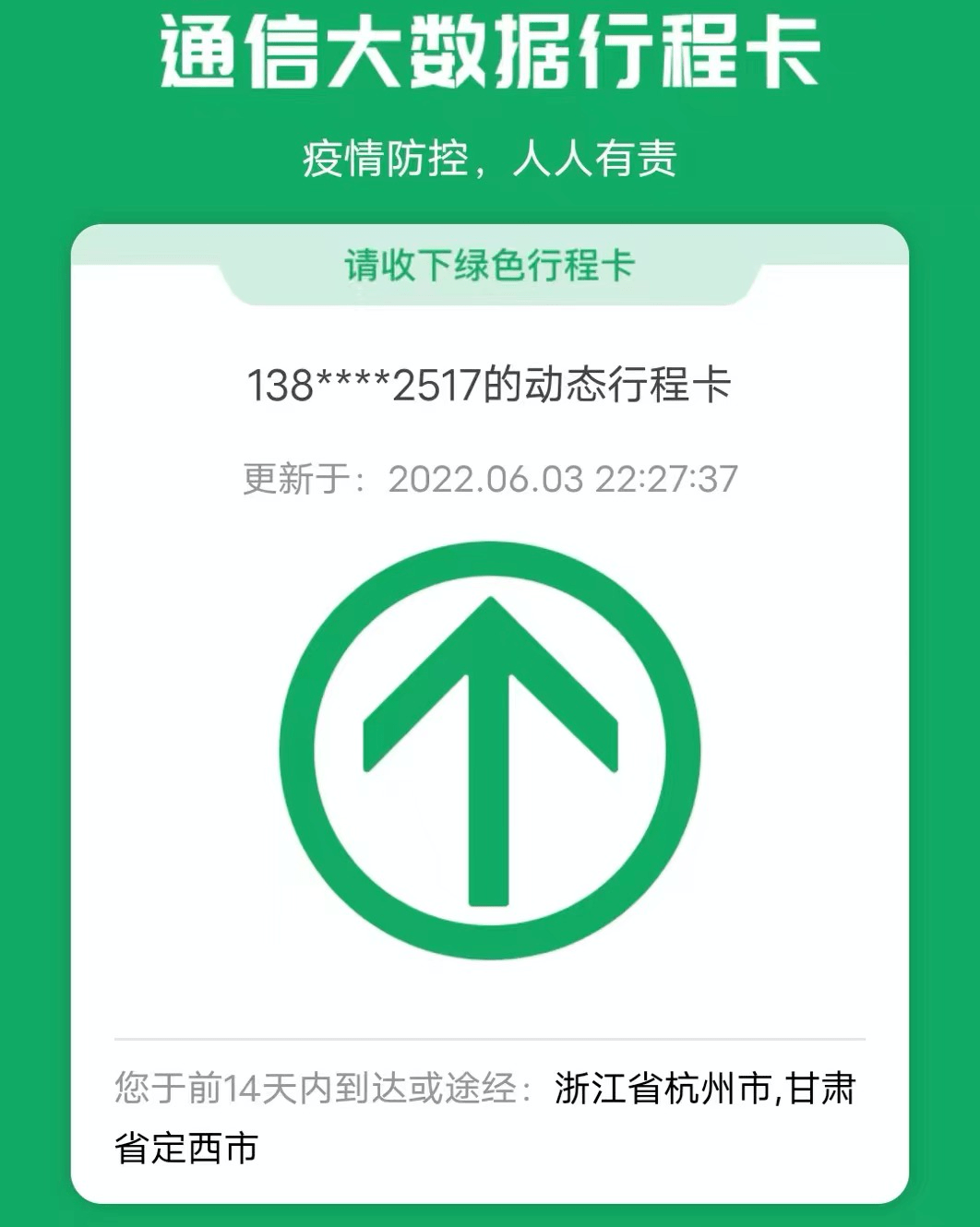The height and width of the screenshot is (1227, 980).
Task: Tap the 138****2517的动态行程卡 text field
Action: [x=489, y=386]
